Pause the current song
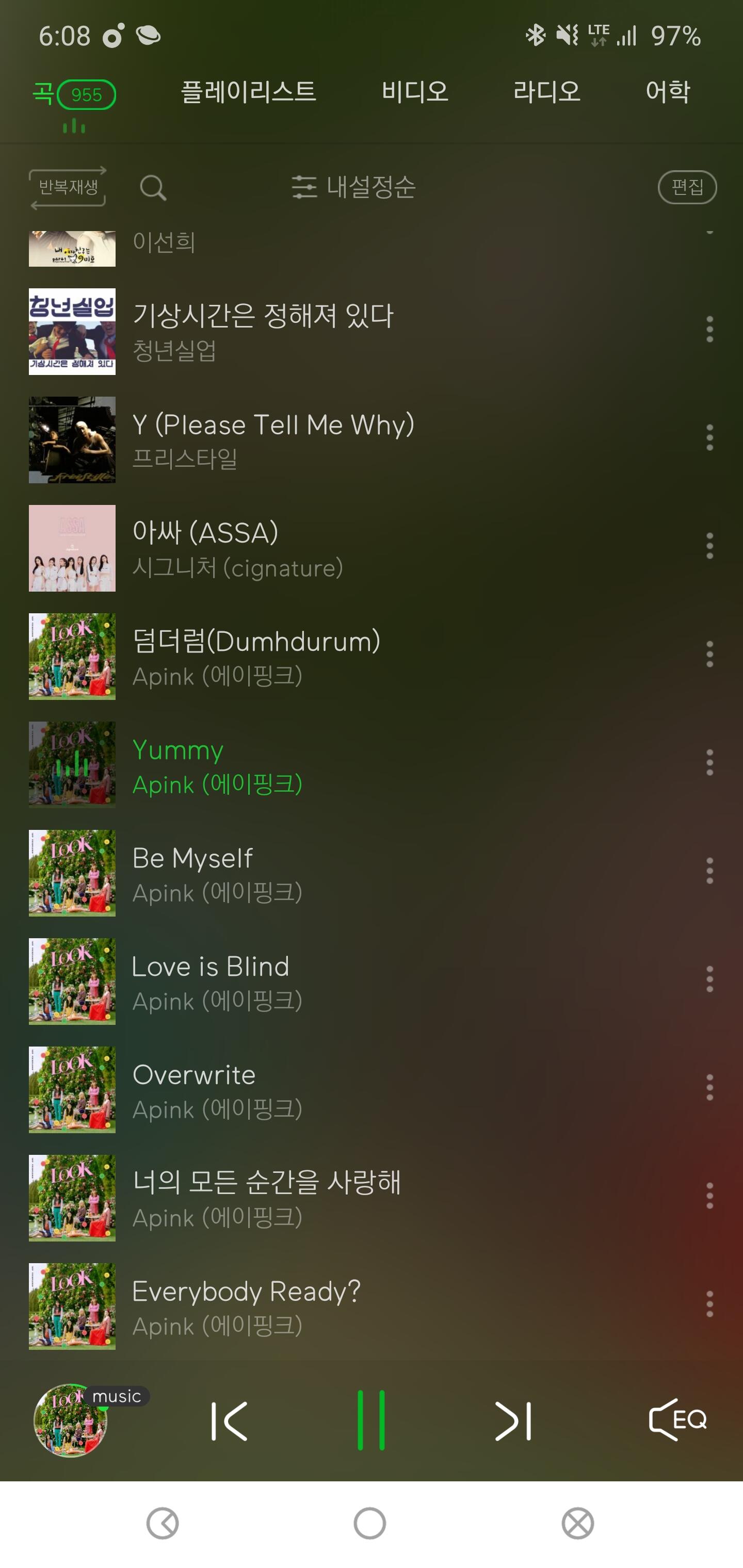The width and height of the screenshot is (743, 1568). pos(370,1420)
